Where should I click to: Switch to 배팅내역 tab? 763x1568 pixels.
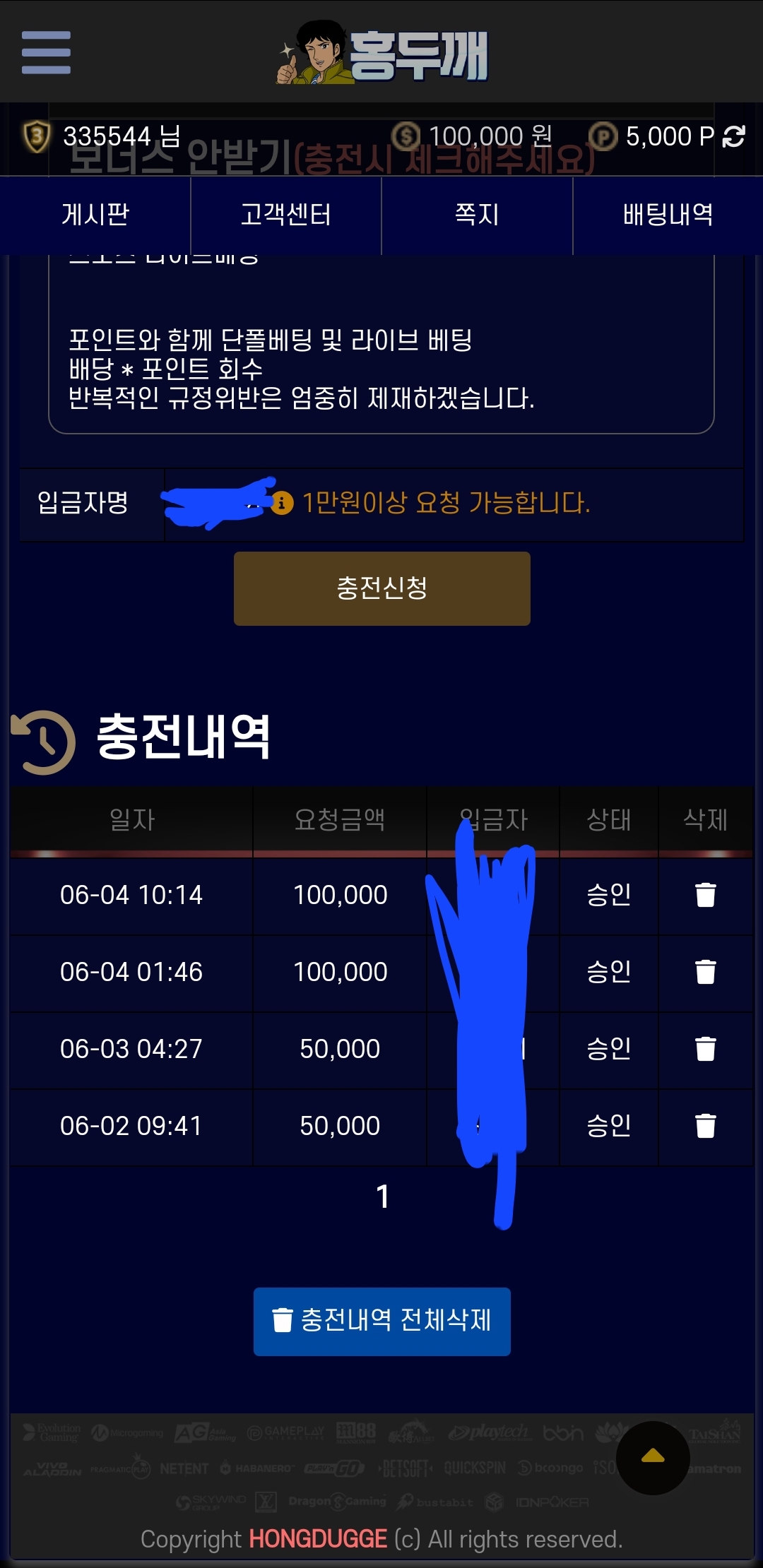coord(668,215)
